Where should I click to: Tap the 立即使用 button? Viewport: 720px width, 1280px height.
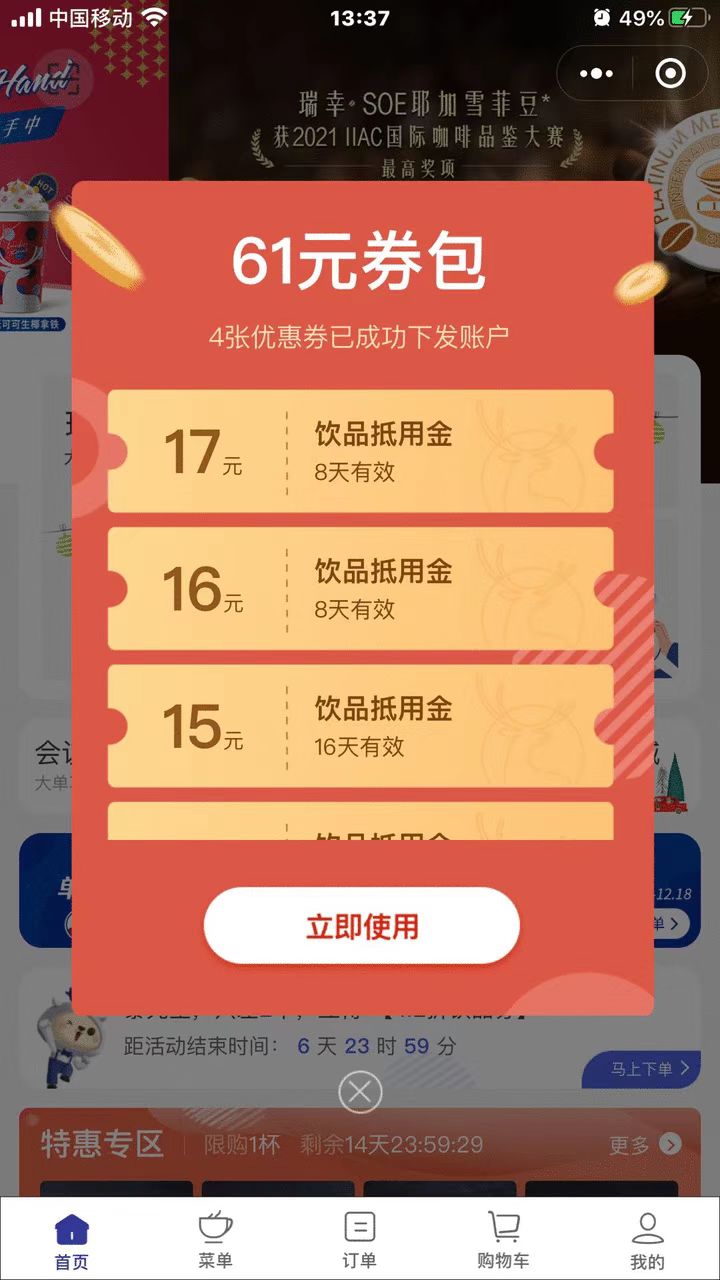click(x=361, y=926)
